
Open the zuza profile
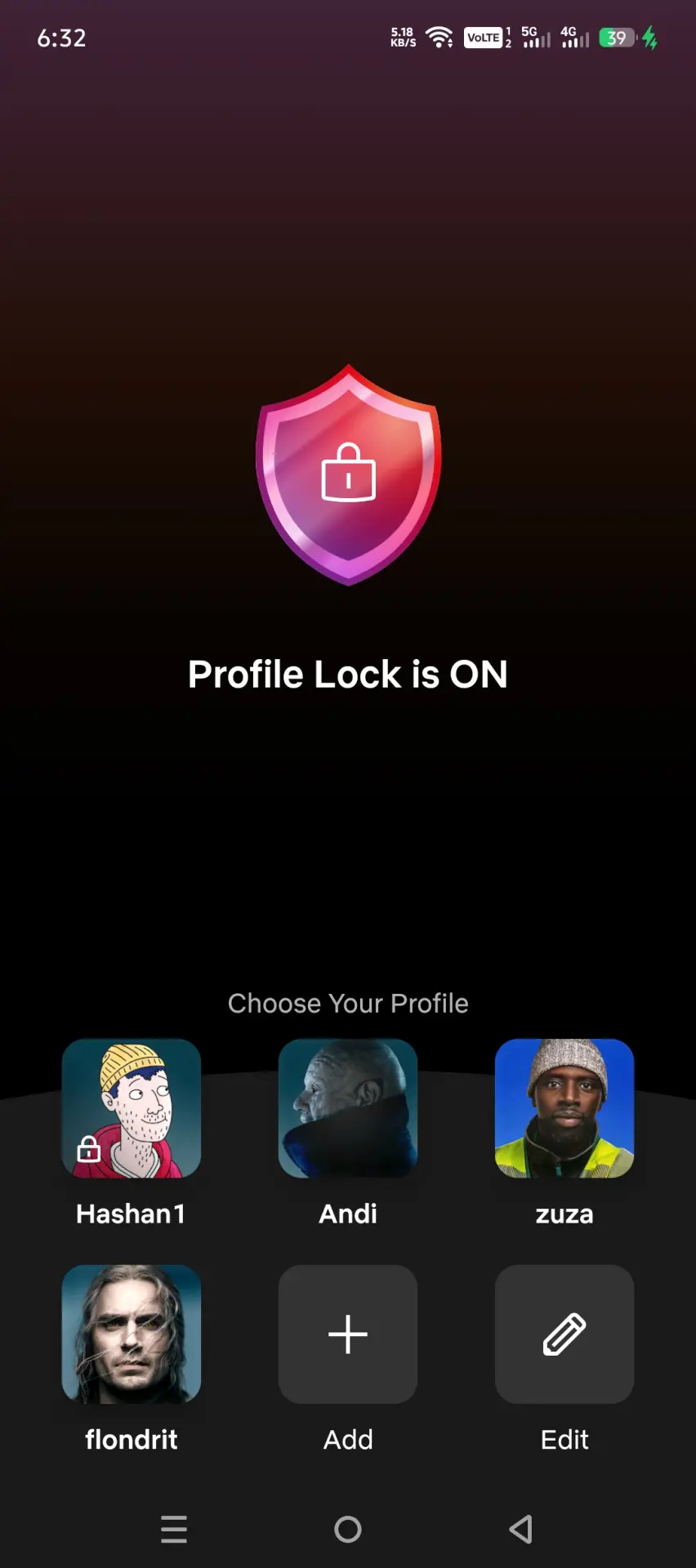pyautogui.click(x=564, y=1108)
